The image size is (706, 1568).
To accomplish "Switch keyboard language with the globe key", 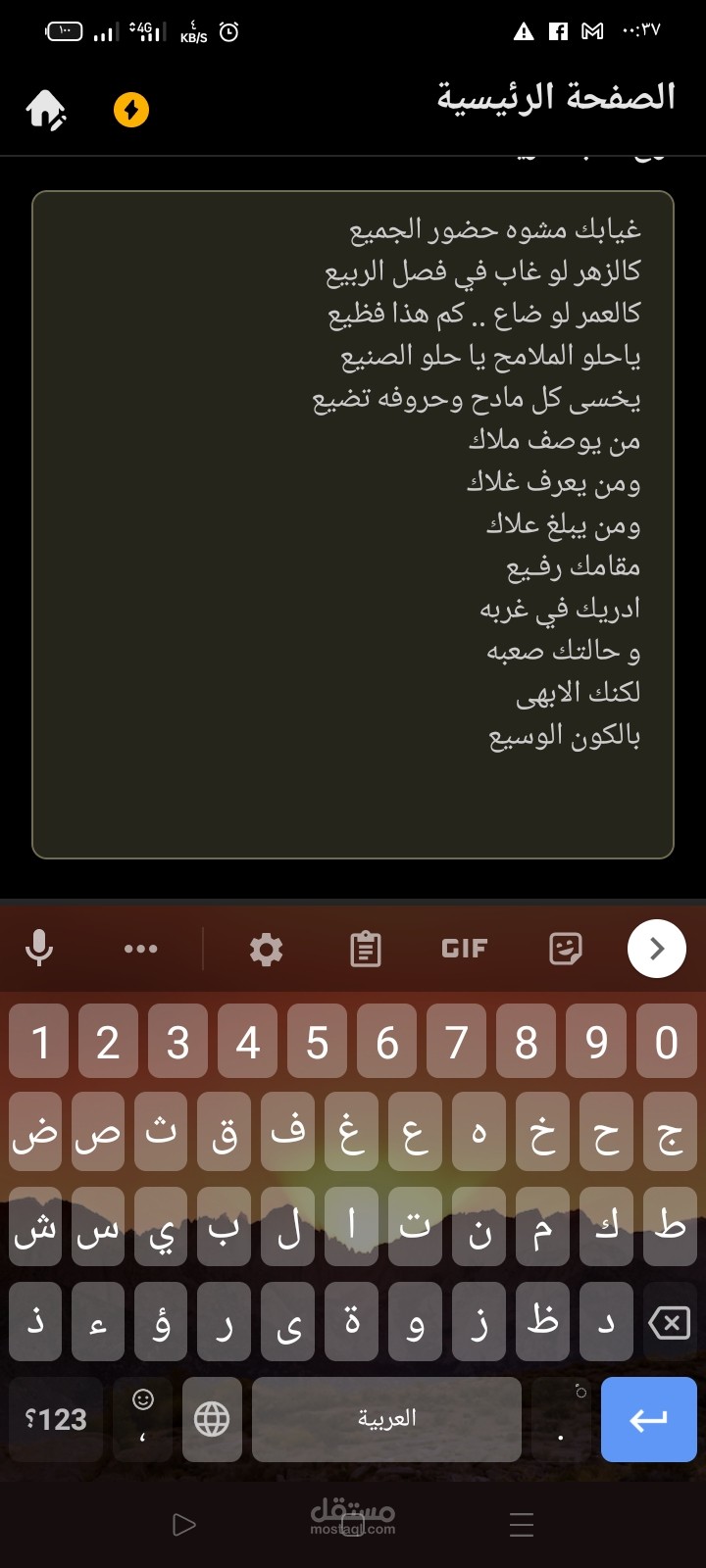I will tap(212, 1419).
